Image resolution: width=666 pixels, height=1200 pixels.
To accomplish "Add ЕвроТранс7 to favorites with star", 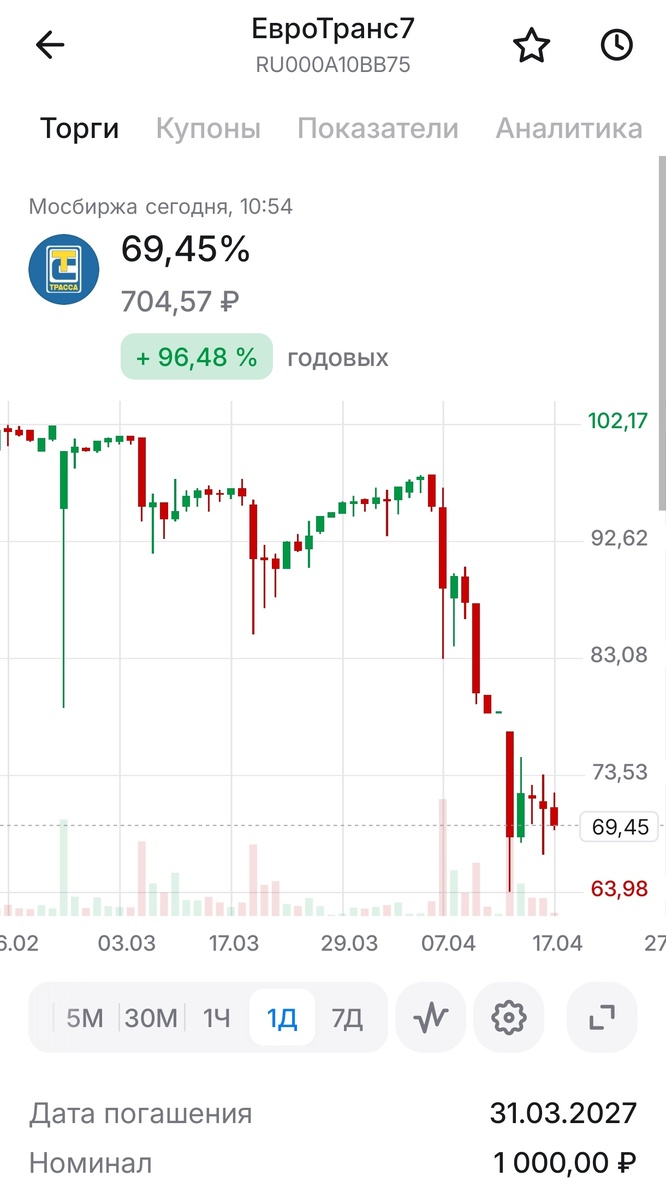I will [x=531, y=46].
